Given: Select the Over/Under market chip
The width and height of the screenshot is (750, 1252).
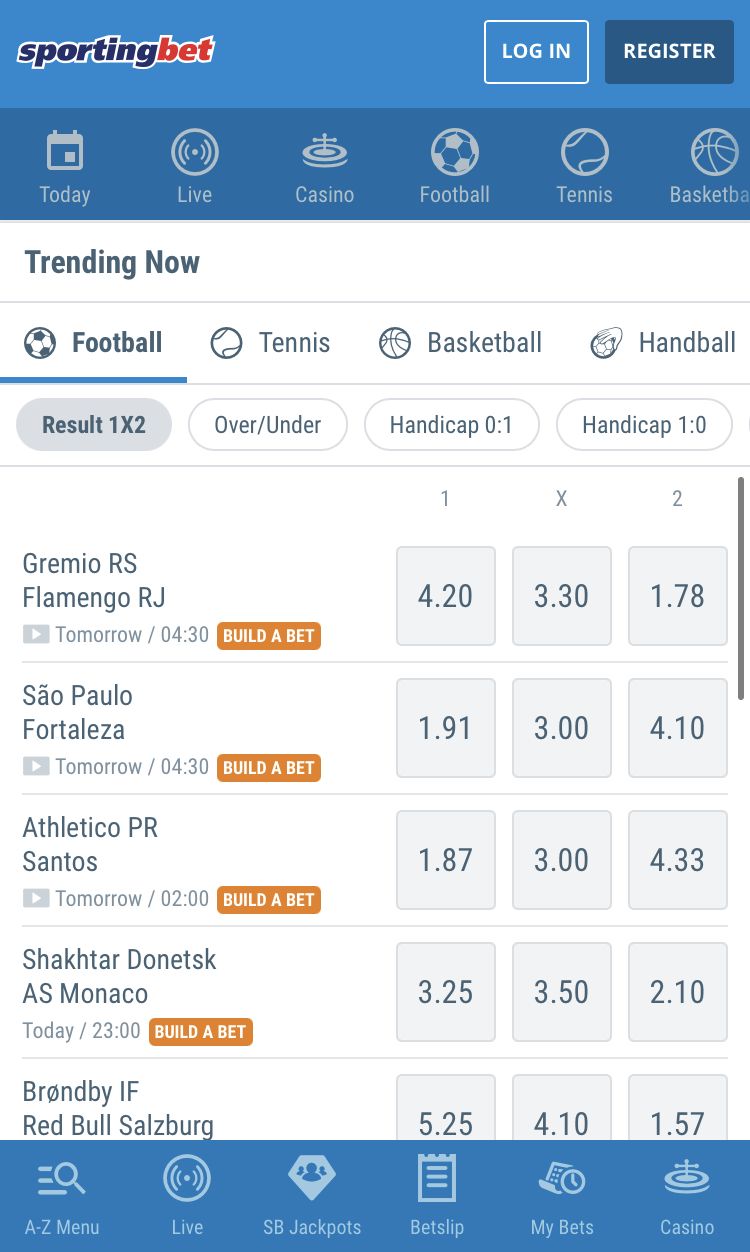Looking at the screenshot, I should (268, 425).
